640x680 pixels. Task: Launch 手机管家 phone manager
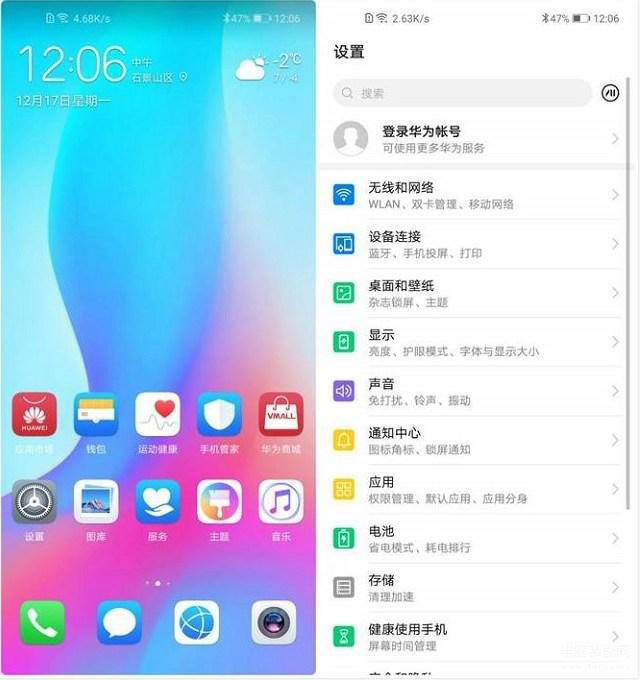219,415
